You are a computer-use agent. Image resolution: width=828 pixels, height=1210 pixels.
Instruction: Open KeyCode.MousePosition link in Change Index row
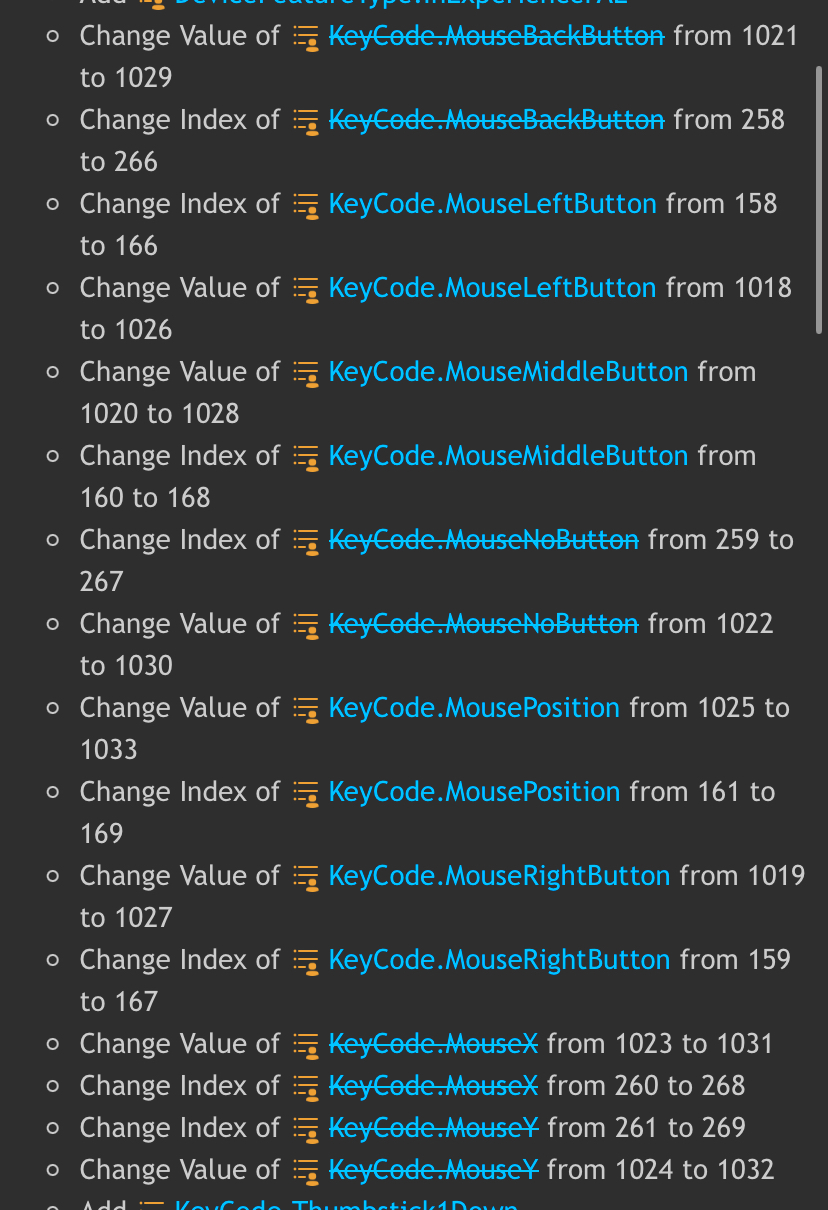tap(474, 793)
